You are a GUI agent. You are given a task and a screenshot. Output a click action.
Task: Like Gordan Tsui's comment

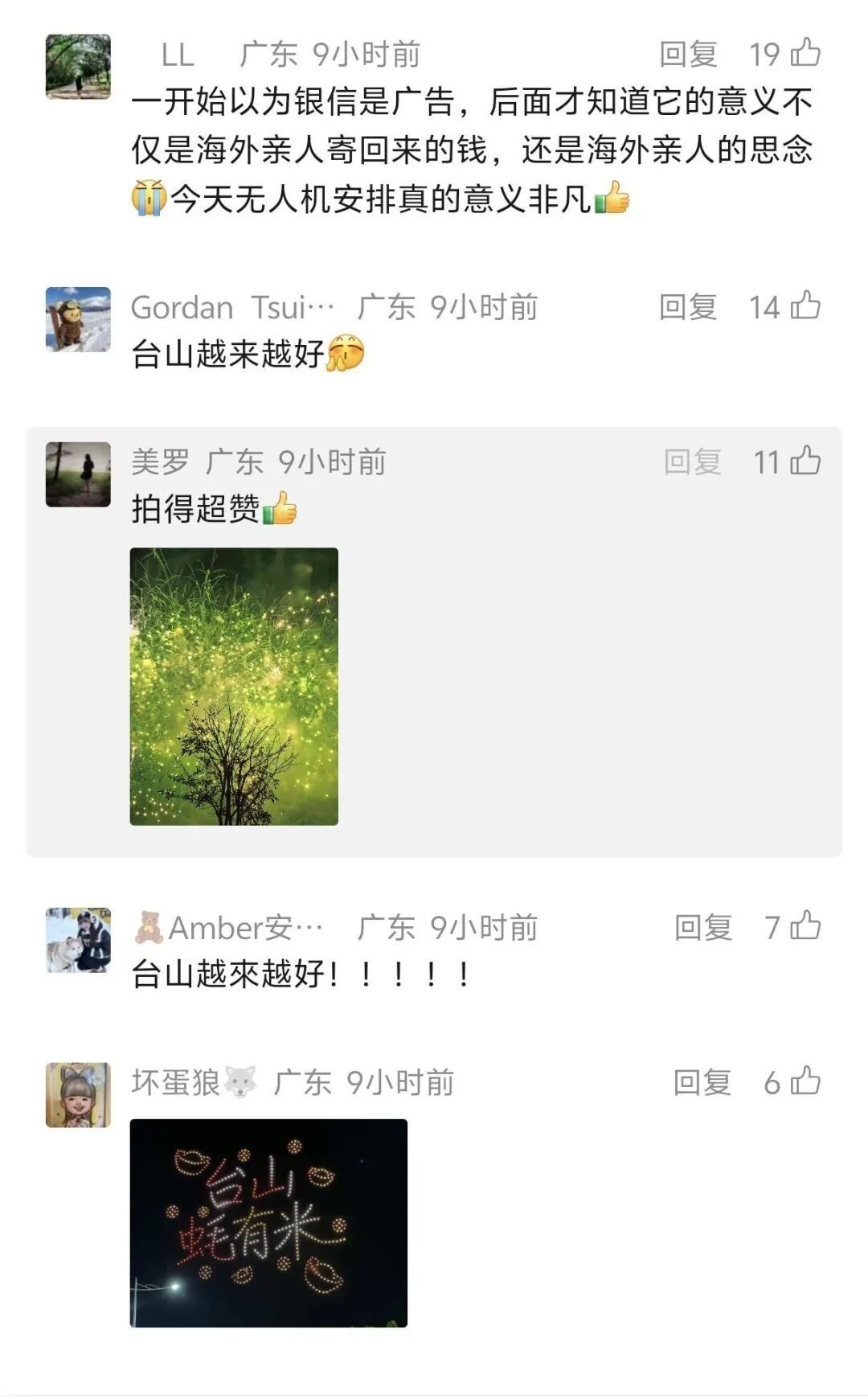[805, 306]
